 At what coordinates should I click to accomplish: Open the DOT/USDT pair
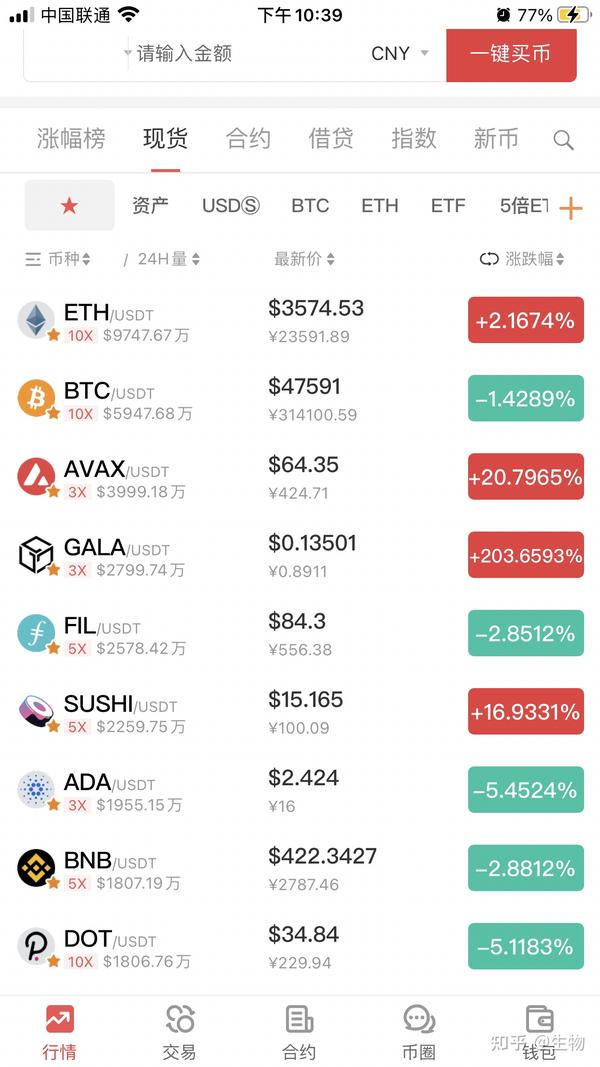click(300, 947)
